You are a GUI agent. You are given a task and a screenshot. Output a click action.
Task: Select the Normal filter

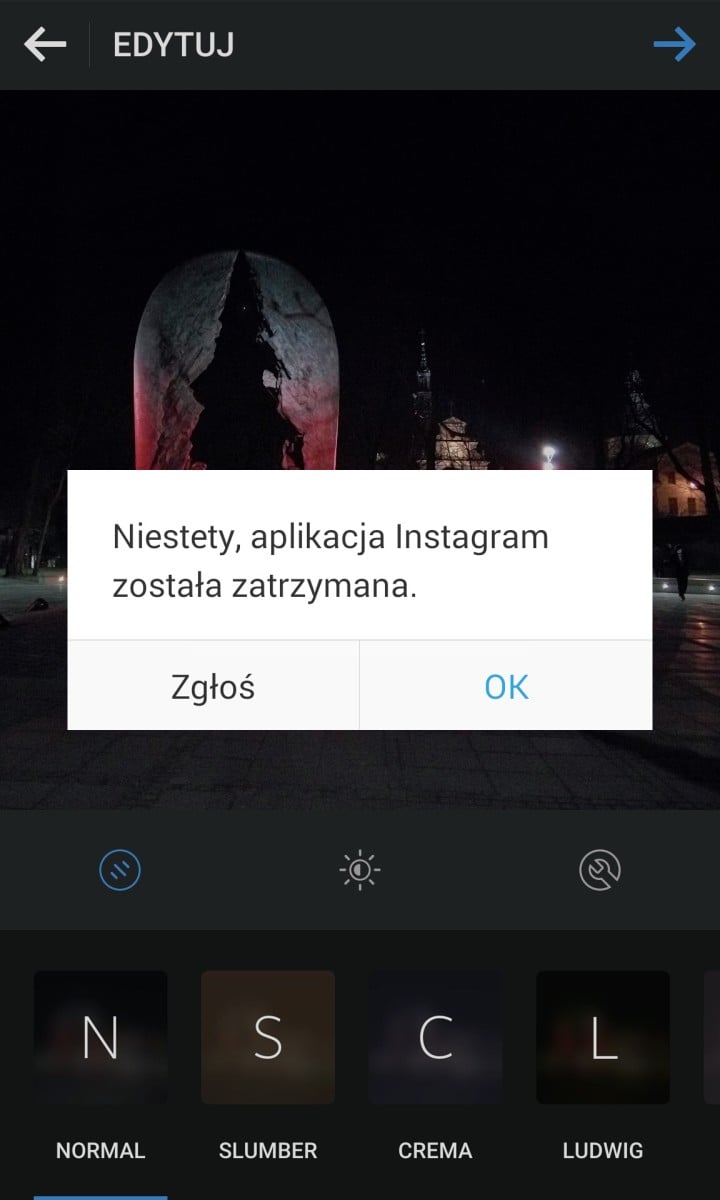(x=100, y=1038)
